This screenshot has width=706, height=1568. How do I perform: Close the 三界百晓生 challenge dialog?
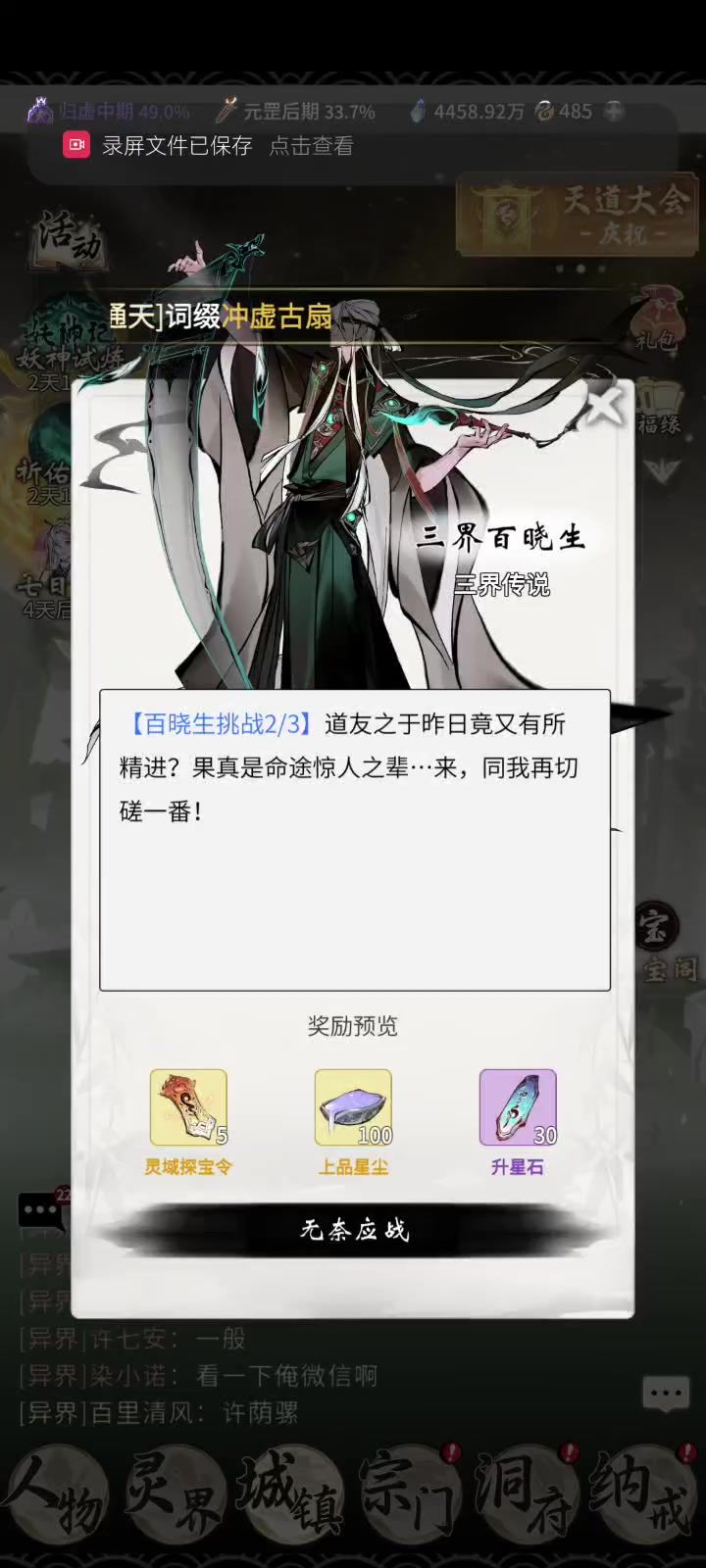605,406
